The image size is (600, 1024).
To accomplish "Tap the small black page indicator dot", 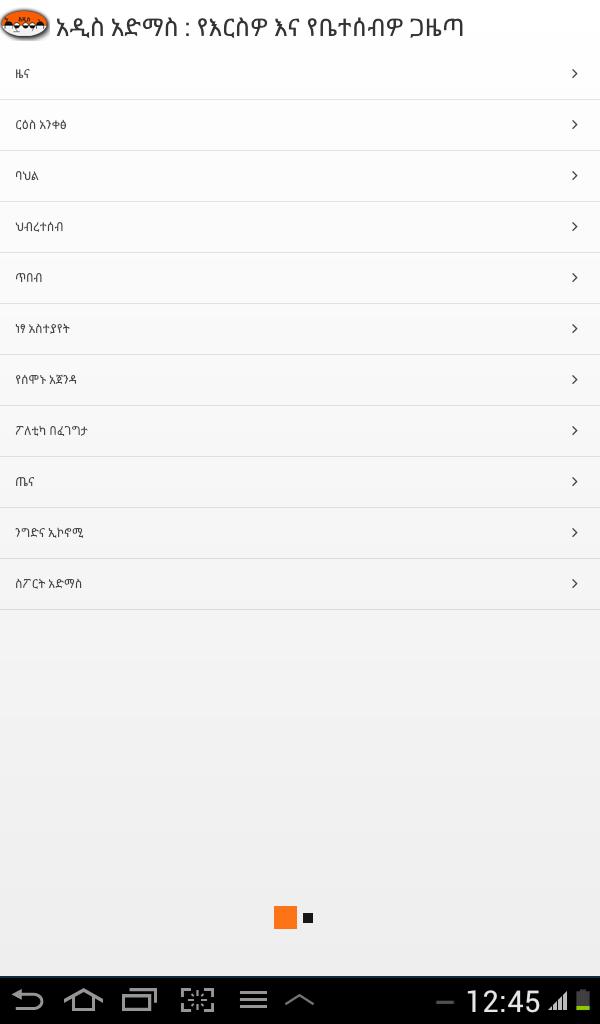I will click(308, 918).
